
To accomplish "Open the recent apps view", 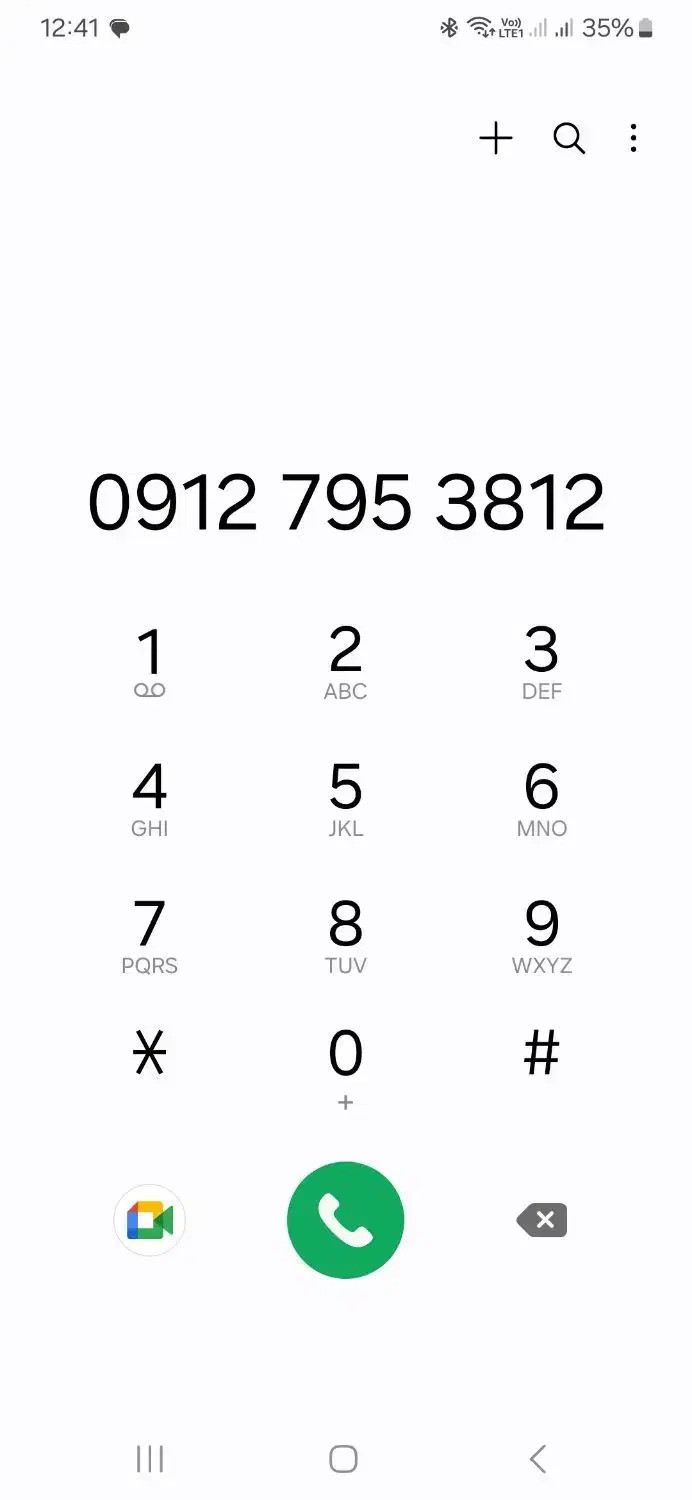I will pyautogui.click(x=150, y=1459).
